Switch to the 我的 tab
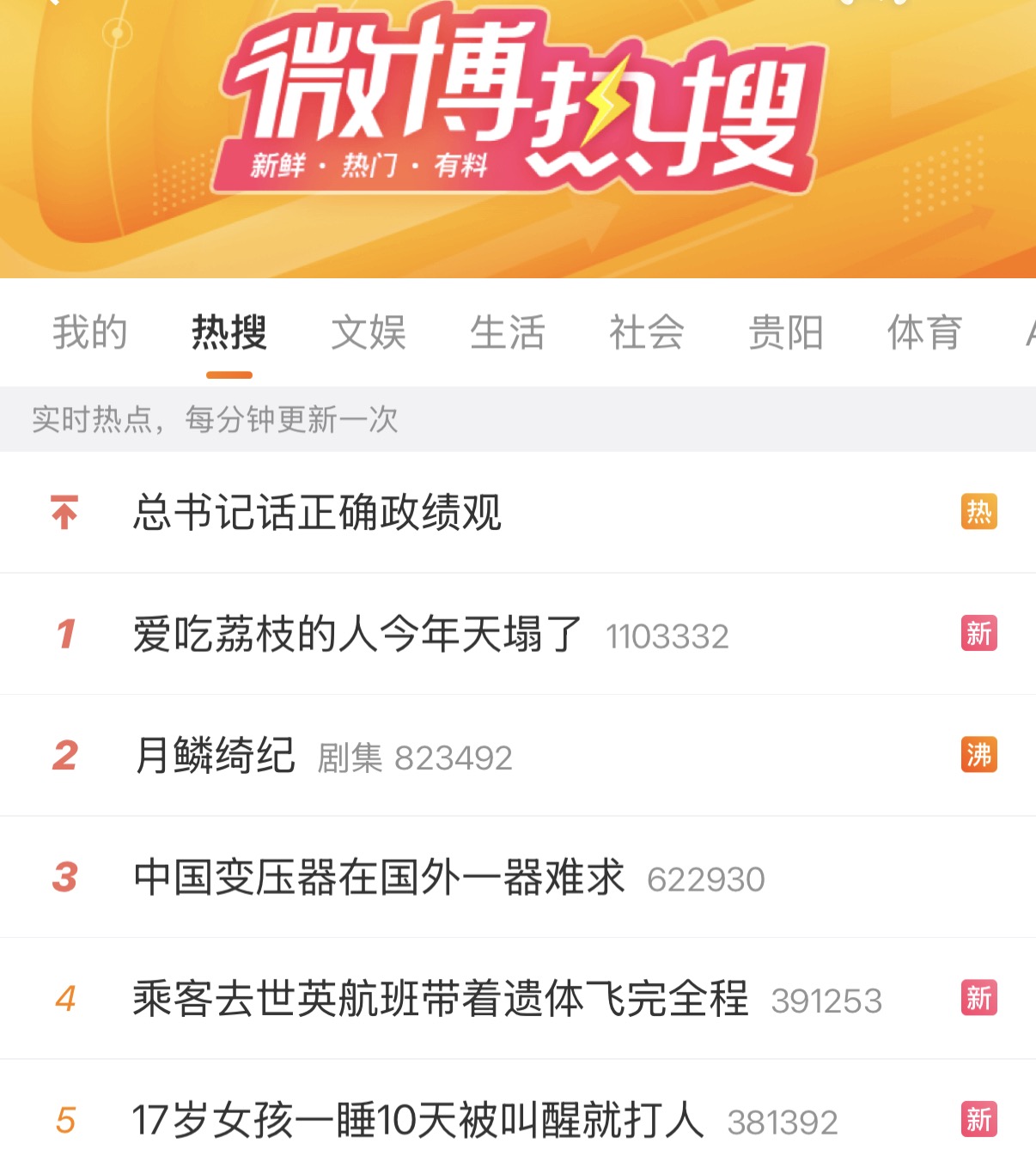Viewport: 1036px width, 1174px height. coord(89,333)
